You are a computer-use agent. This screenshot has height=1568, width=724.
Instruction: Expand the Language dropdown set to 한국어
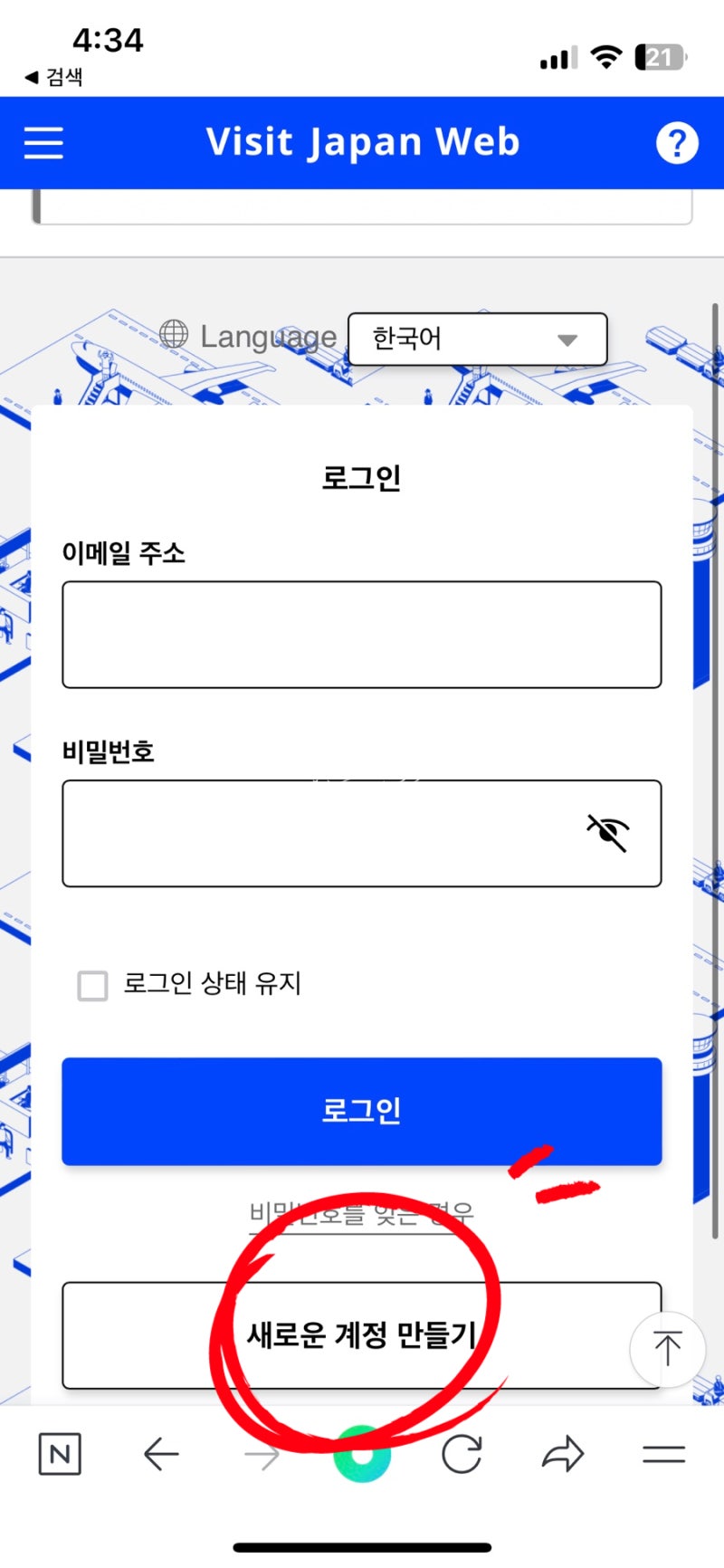pyautogui.click(x=477, y=339)
